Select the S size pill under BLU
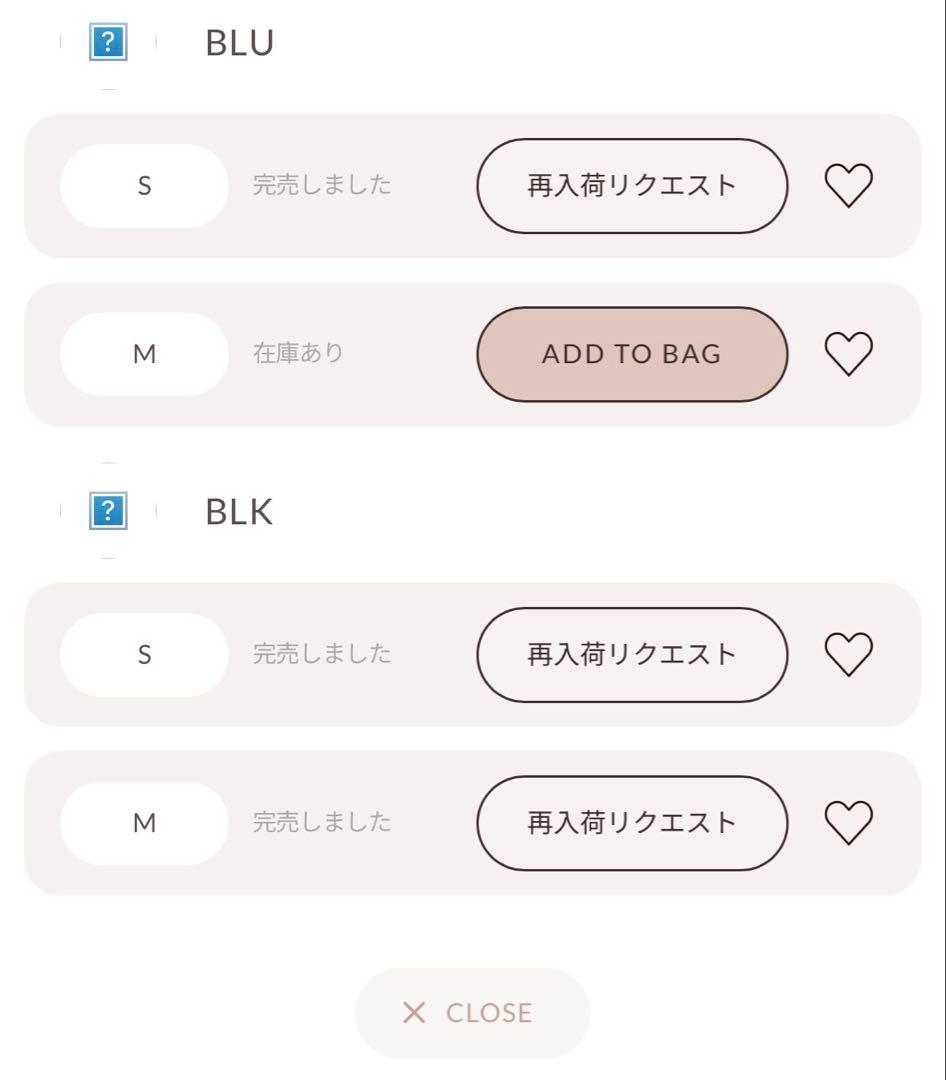 (144, 185)
